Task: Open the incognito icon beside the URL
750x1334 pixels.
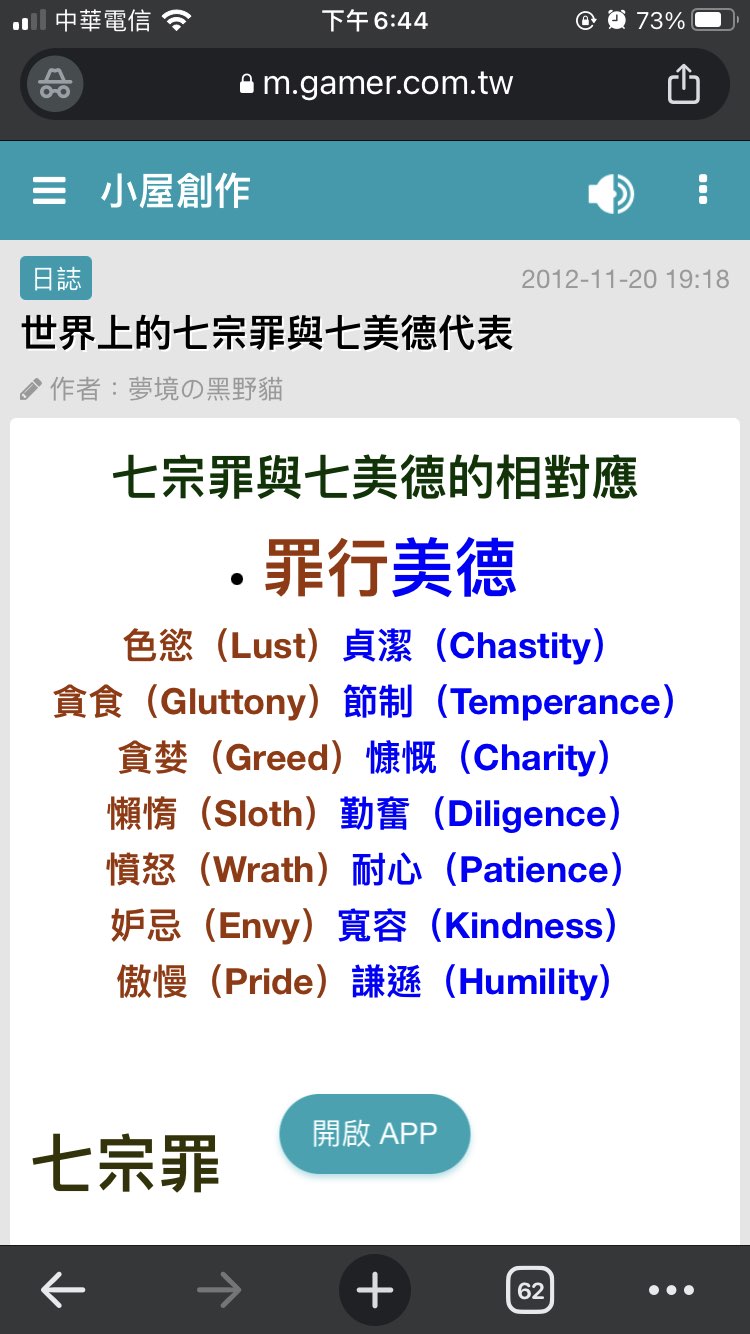Action: [55, 85]
